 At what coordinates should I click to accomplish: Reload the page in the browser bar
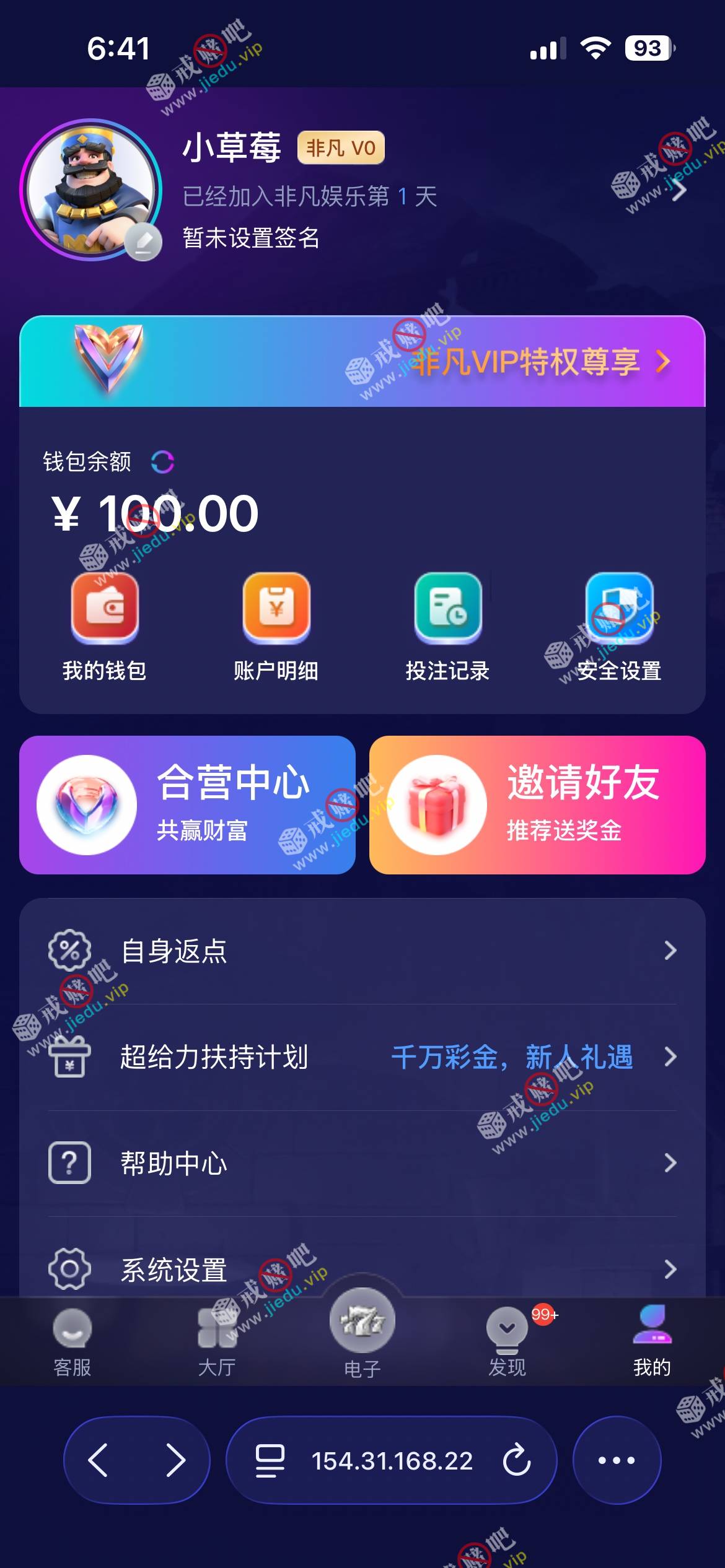pos(517,1460)
